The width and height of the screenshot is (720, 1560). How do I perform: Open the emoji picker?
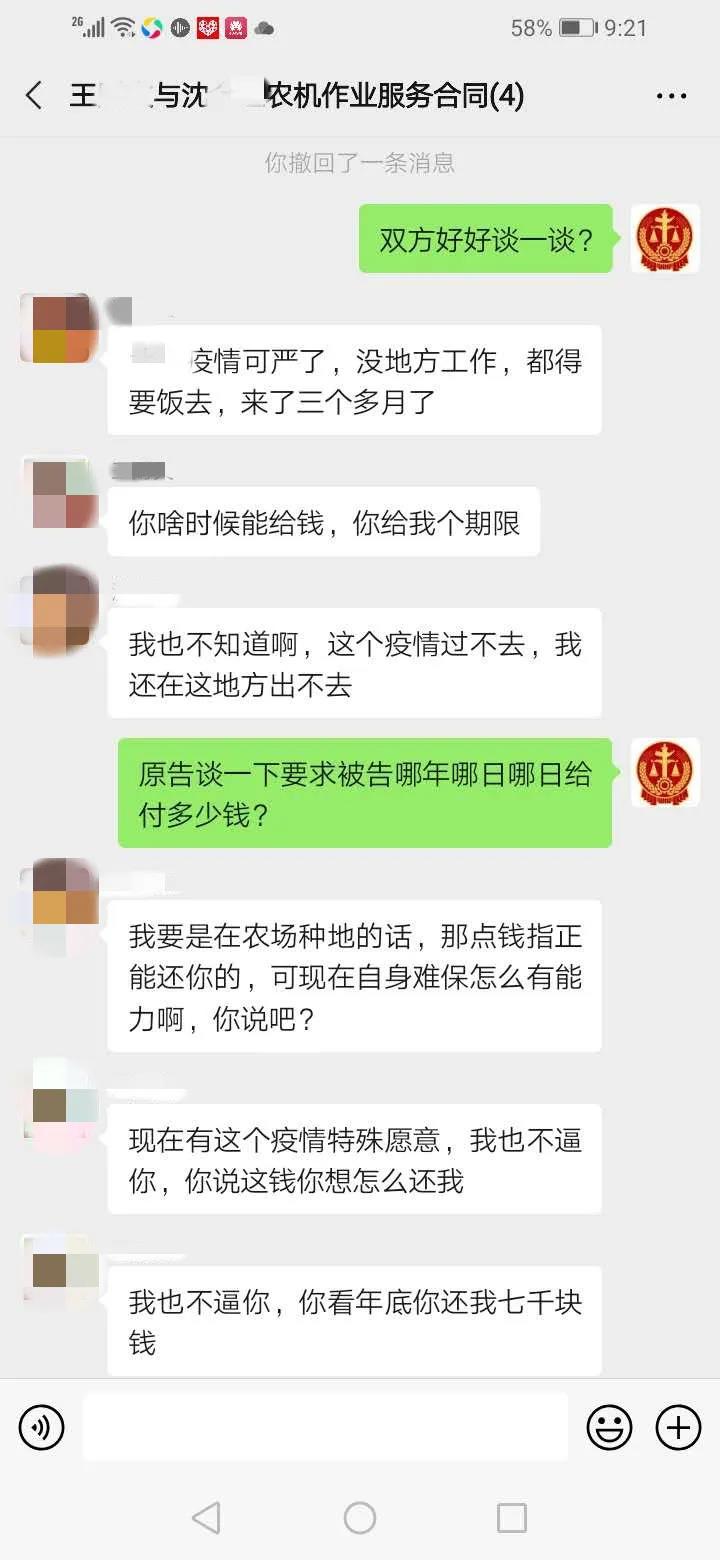[x=609, y=1427]
